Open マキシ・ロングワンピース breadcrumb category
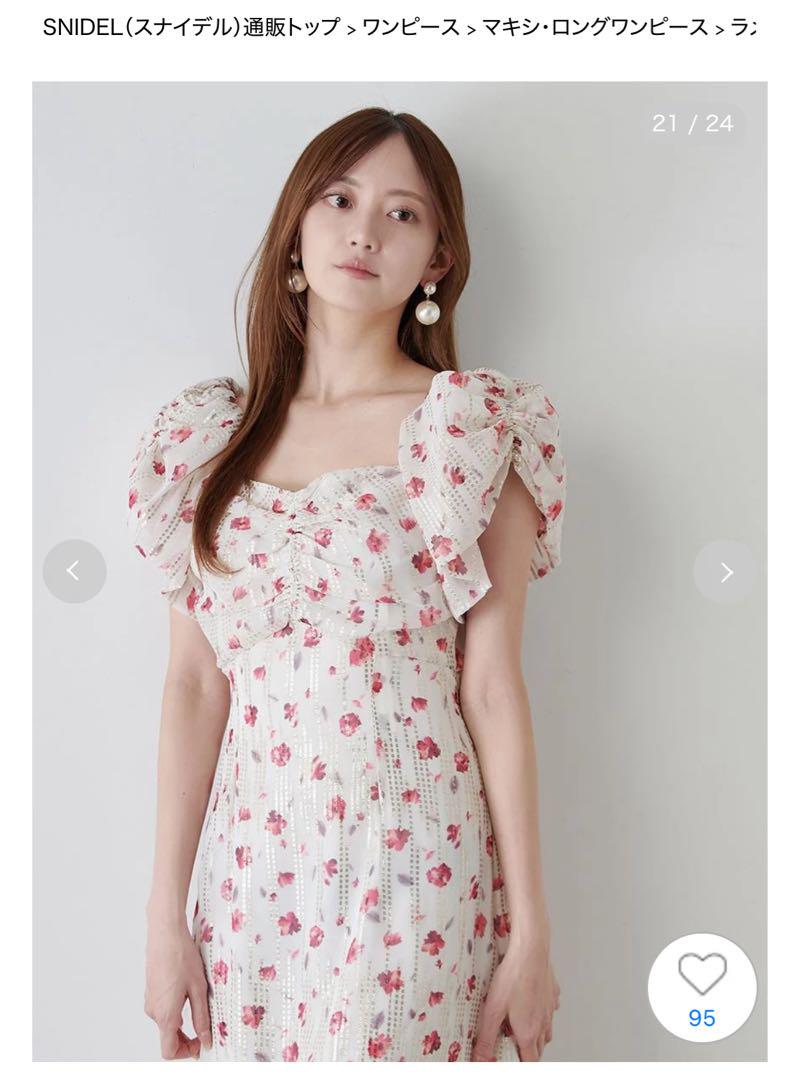800x1080 pixels. click(x=594, y=27)
